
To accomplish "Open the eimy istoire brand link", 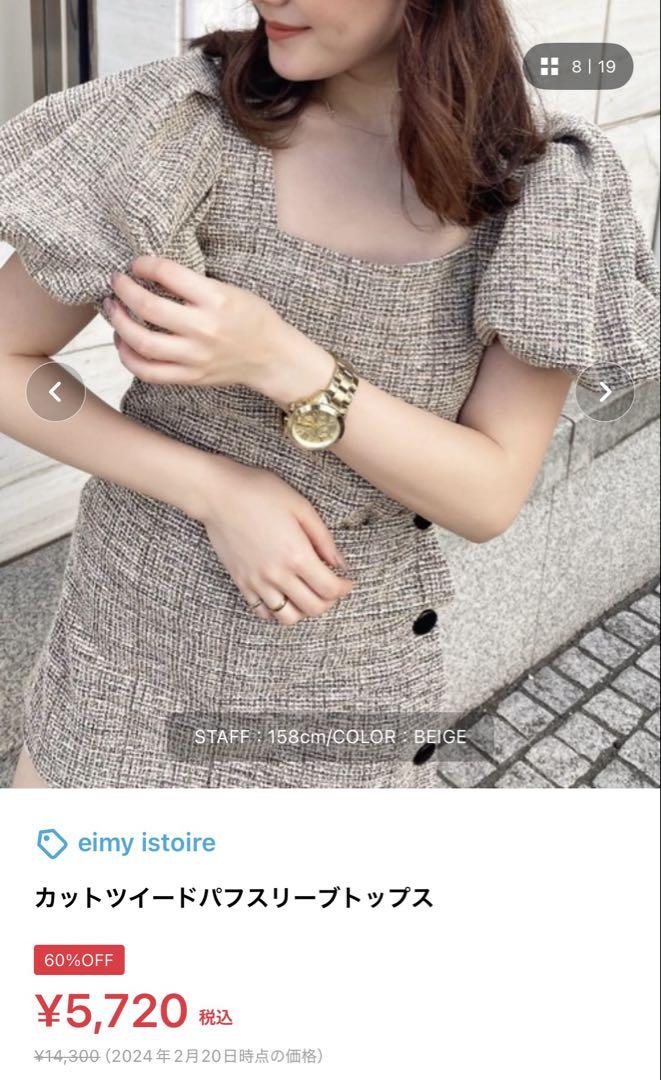I will click(x=127, y=843).
